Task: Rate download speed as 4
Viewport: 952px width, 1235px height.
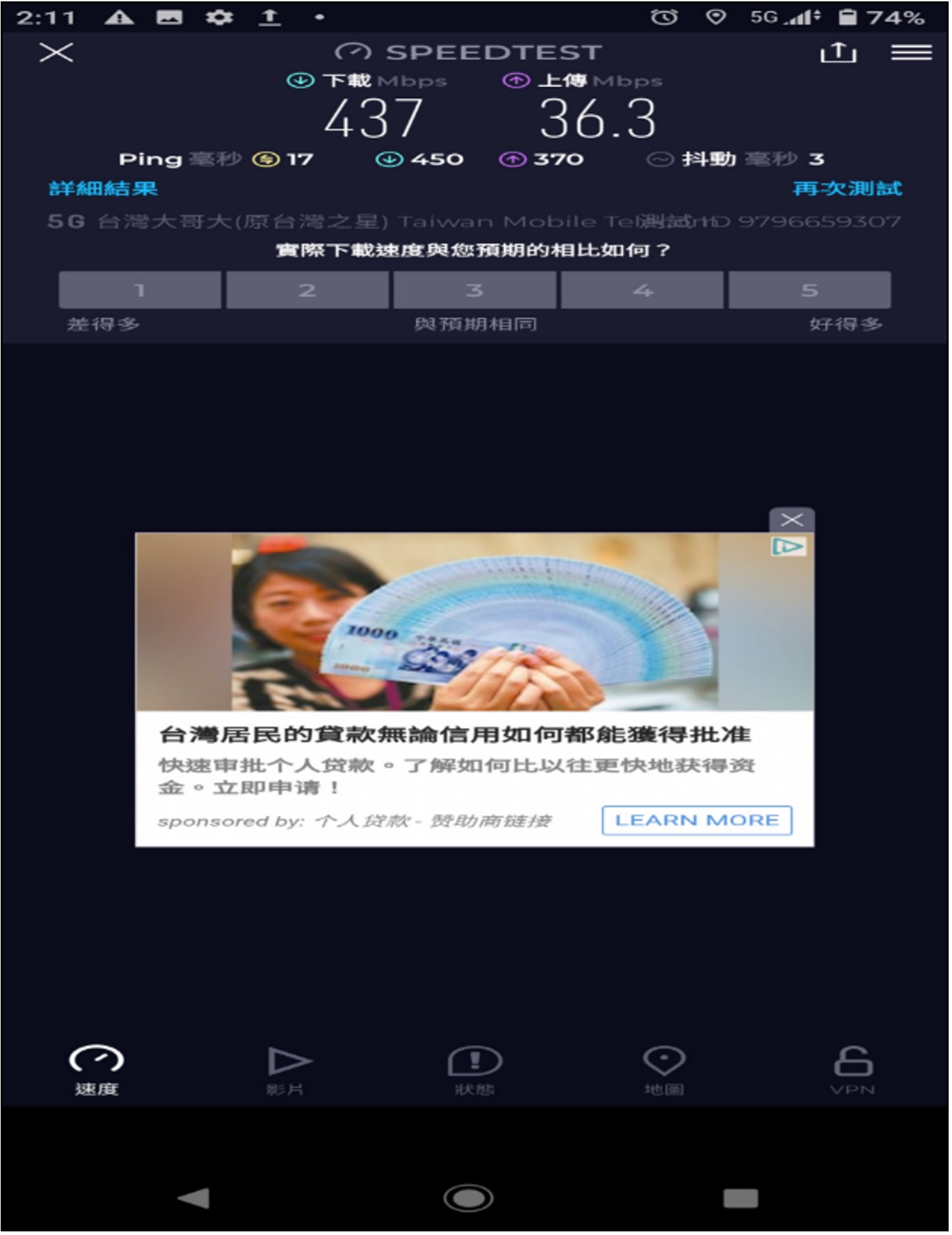Action: click(x=642, y=290)
